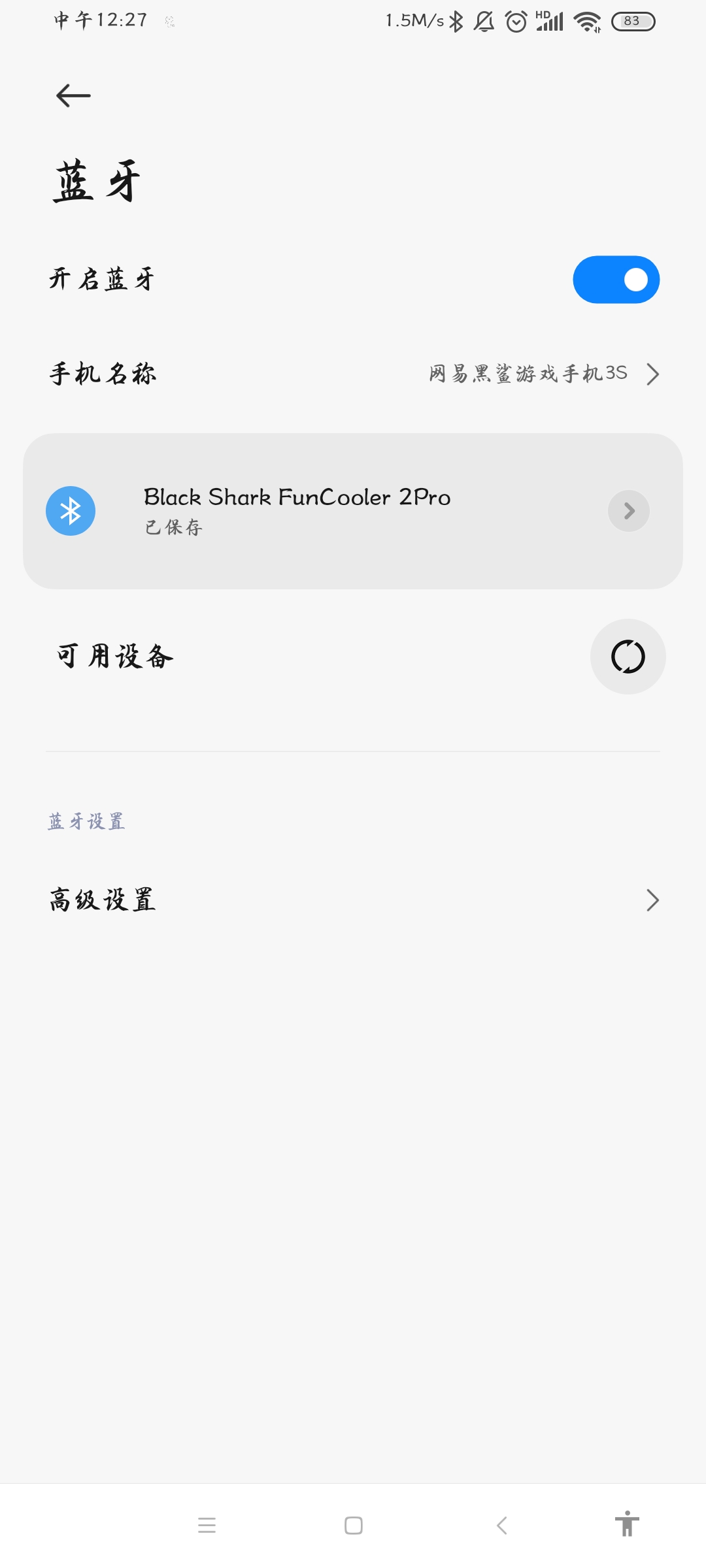Screen dimensions: 706x1568
Task: Tap the system back button in navigation bar
Action: click(501, 1526)
